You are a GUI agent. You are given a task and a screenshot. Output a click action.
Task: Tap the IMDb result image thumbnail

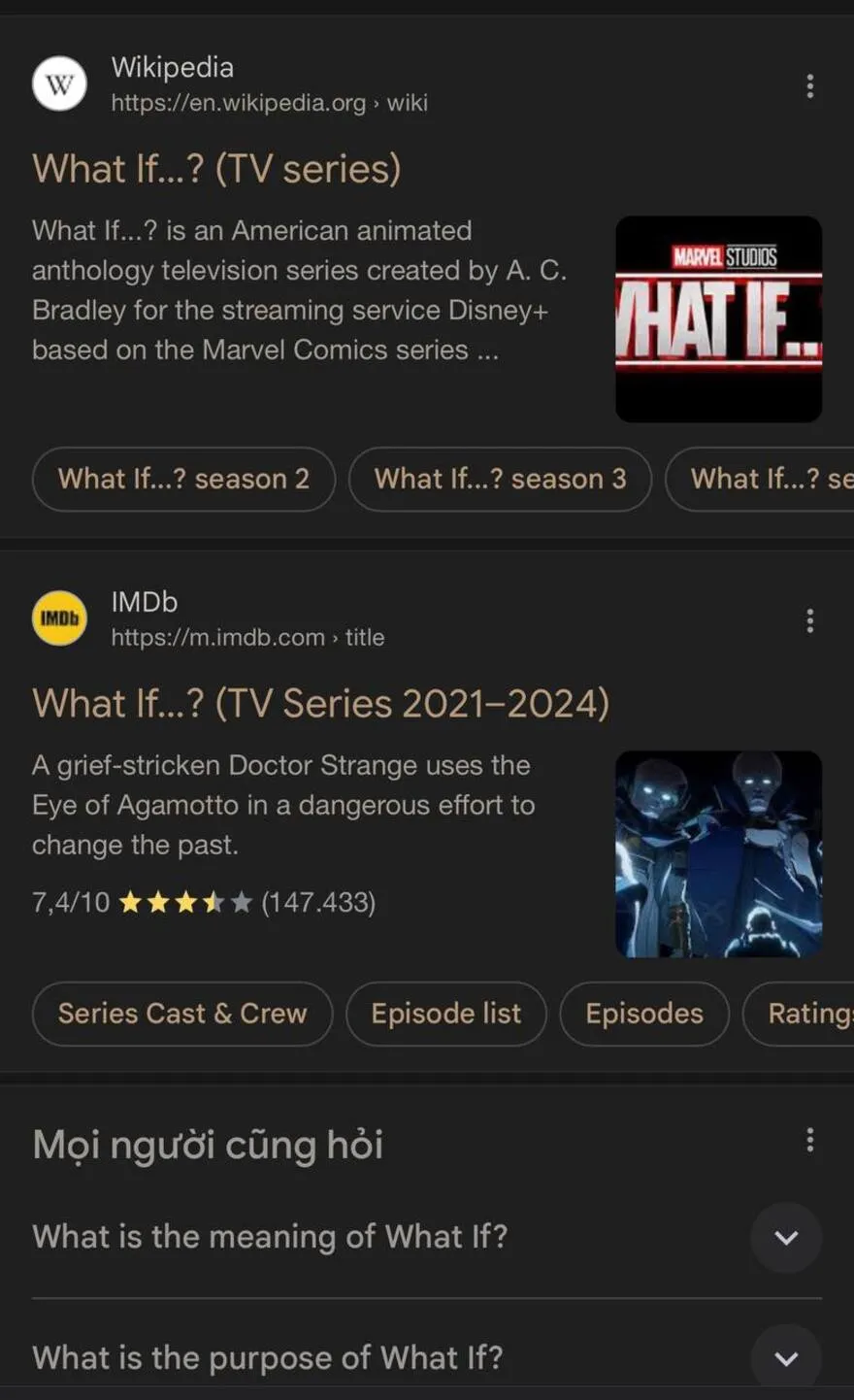[718, 853]
